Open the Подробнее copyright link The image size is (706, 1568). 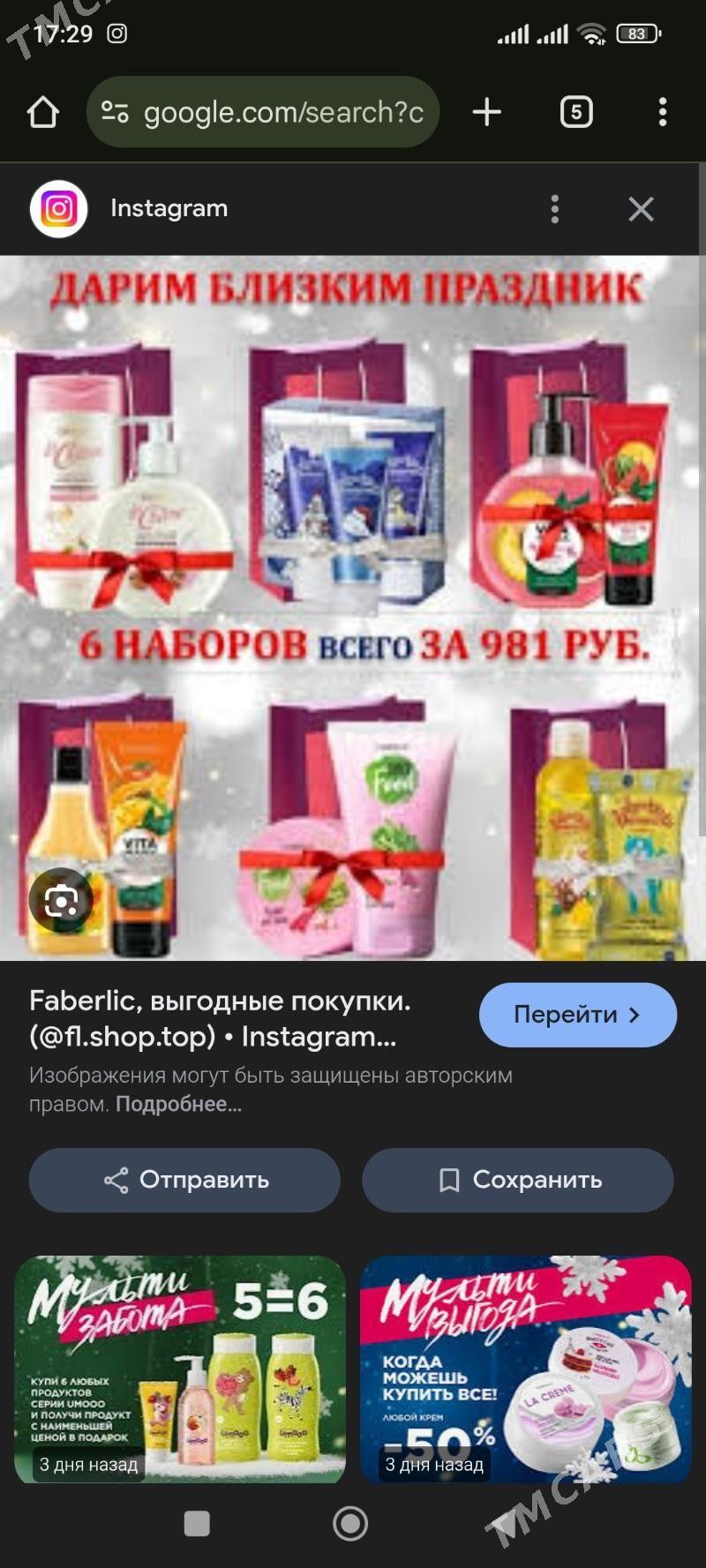click(x=178, y=1104)
